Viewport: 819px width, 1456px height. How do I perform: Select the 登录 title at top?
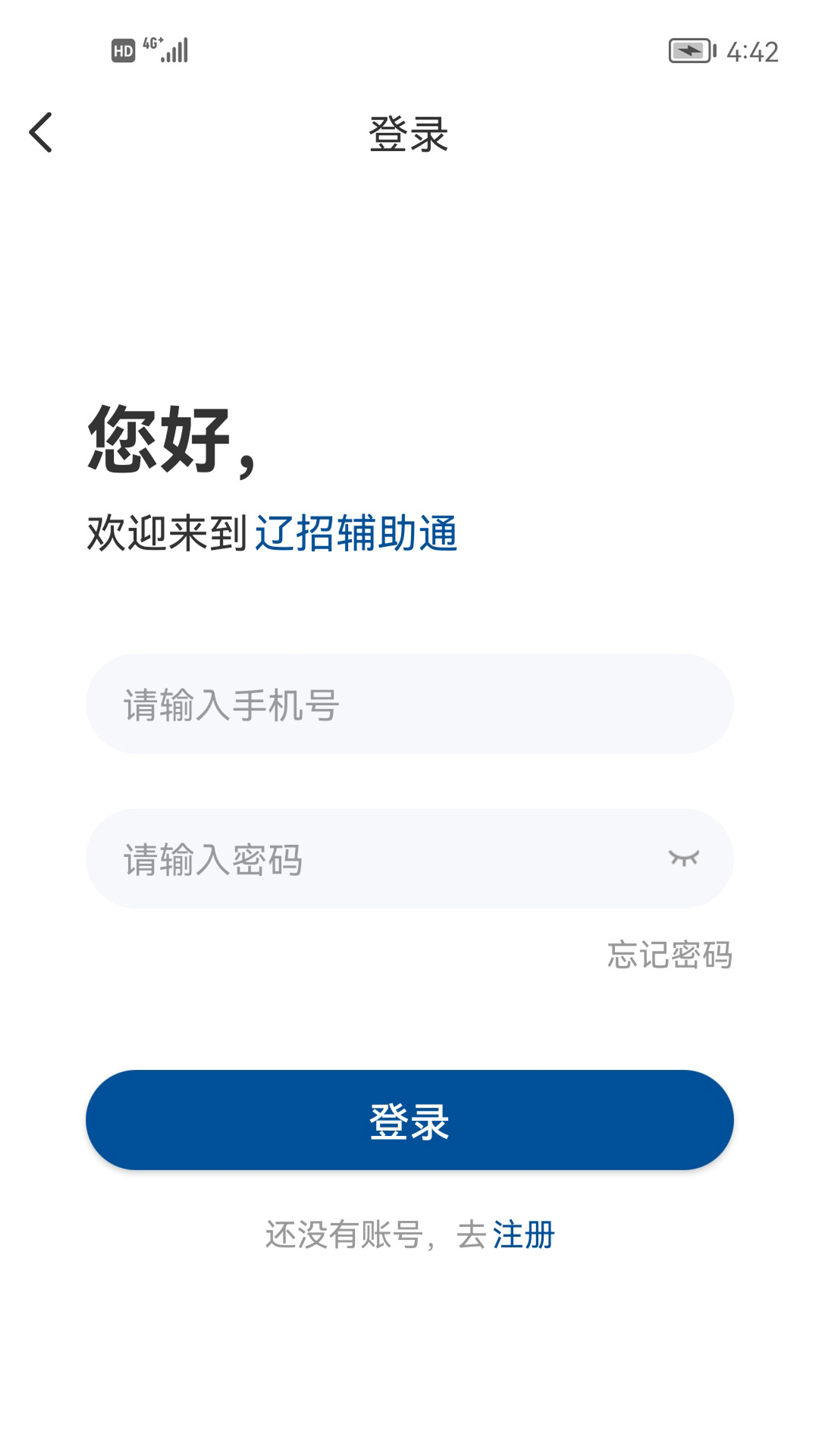coord(409,132)
